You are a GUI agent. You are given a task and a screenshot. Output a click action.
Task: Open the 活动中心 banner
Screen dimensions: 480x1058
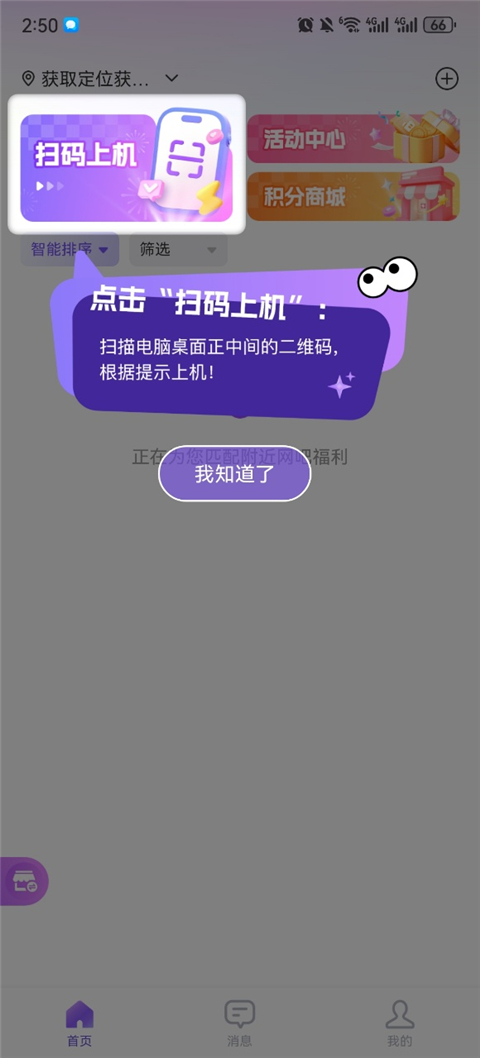click(353, 138)
